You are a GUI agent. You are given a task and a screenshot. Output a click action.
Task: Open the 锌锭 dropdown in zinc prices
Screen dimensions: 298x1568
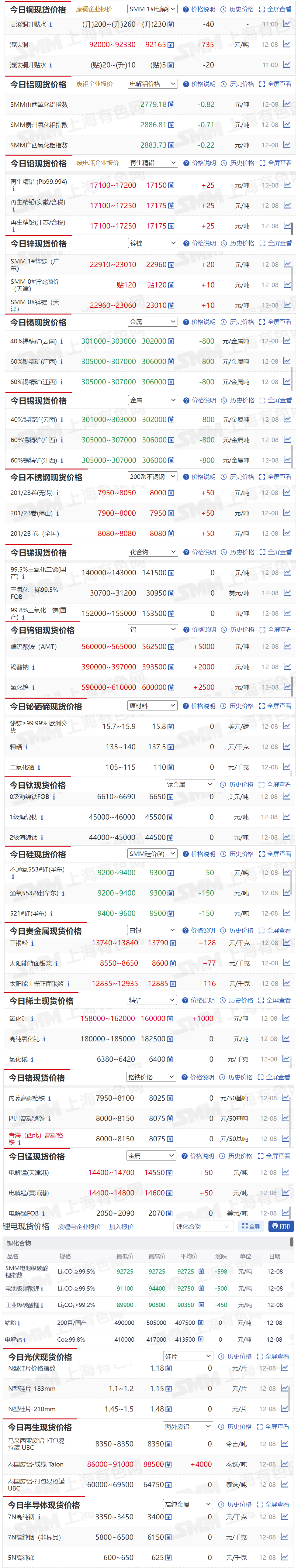(152, 243)
